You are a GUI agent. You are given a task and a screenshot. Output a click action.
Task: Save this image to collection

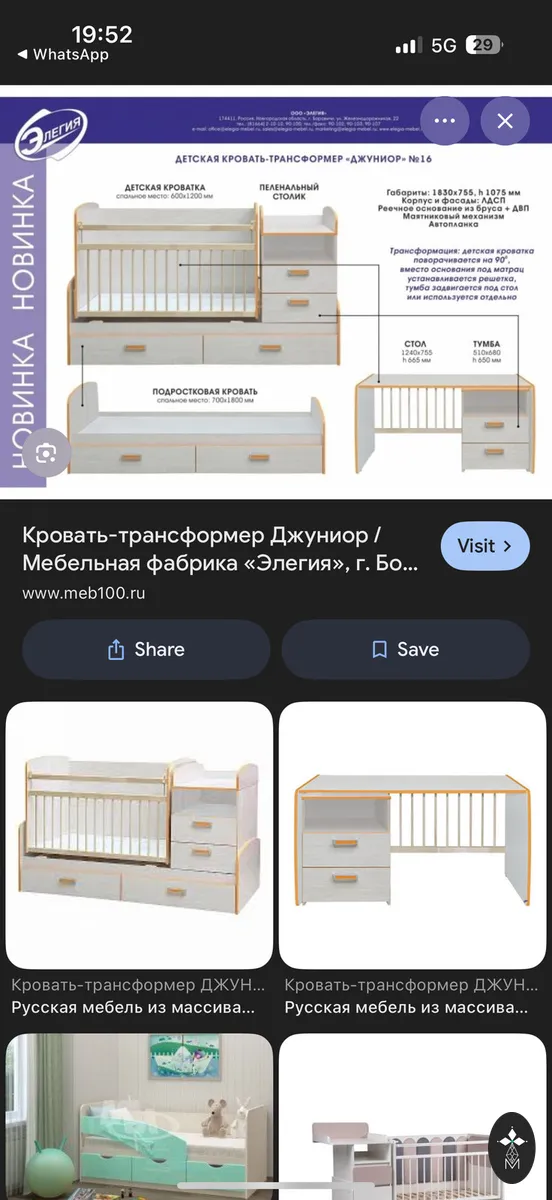click(x=405, y=650)
